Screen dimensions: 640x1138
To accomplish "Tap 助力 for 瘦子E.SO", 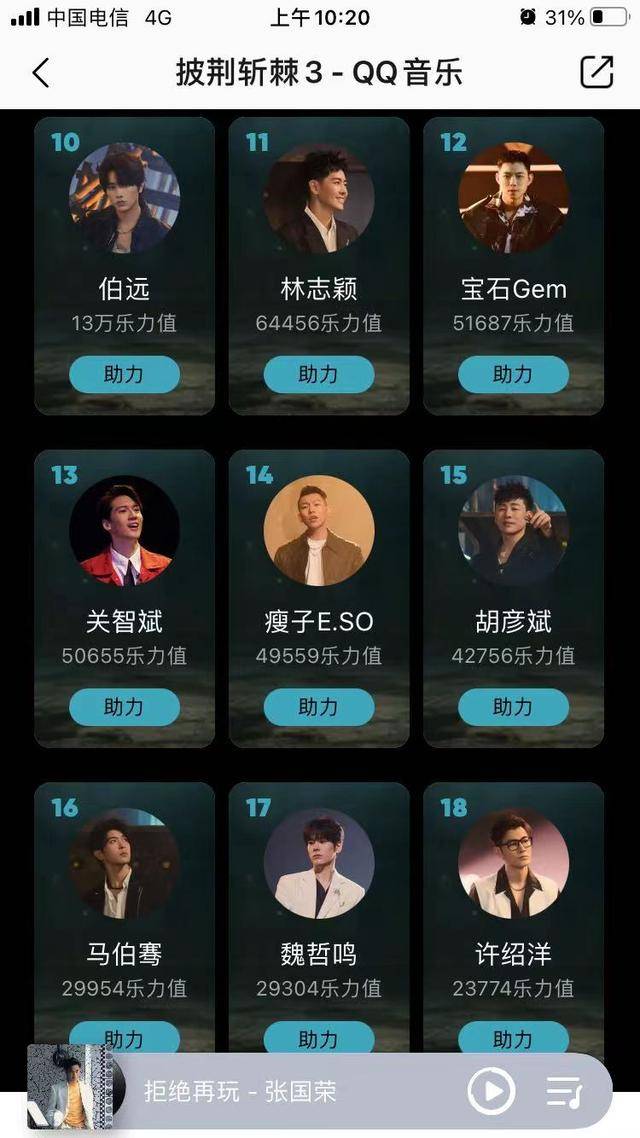I will (x=318, y=707).
